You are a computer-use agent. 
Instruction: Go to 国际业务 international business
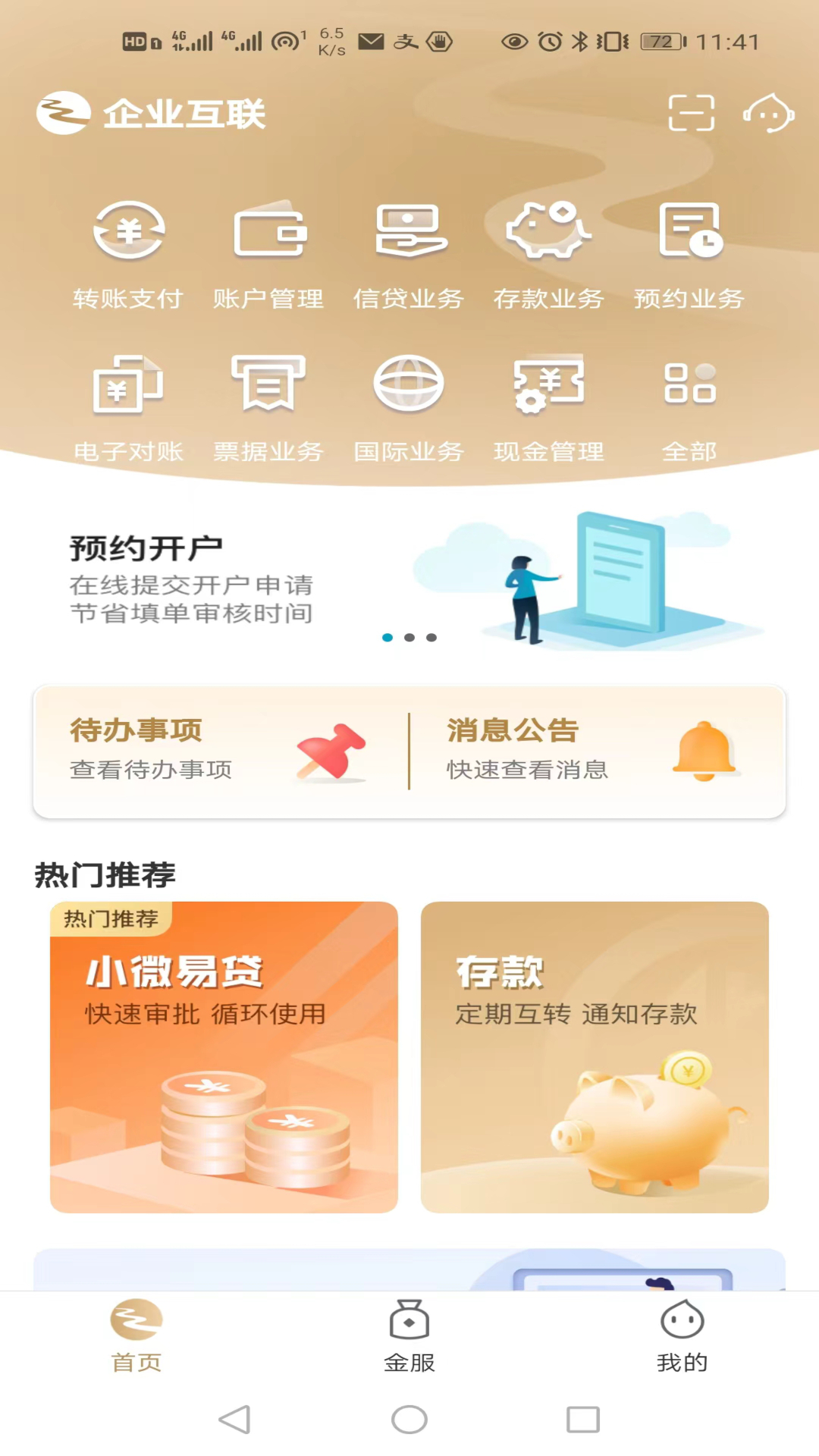click(409, 407)
